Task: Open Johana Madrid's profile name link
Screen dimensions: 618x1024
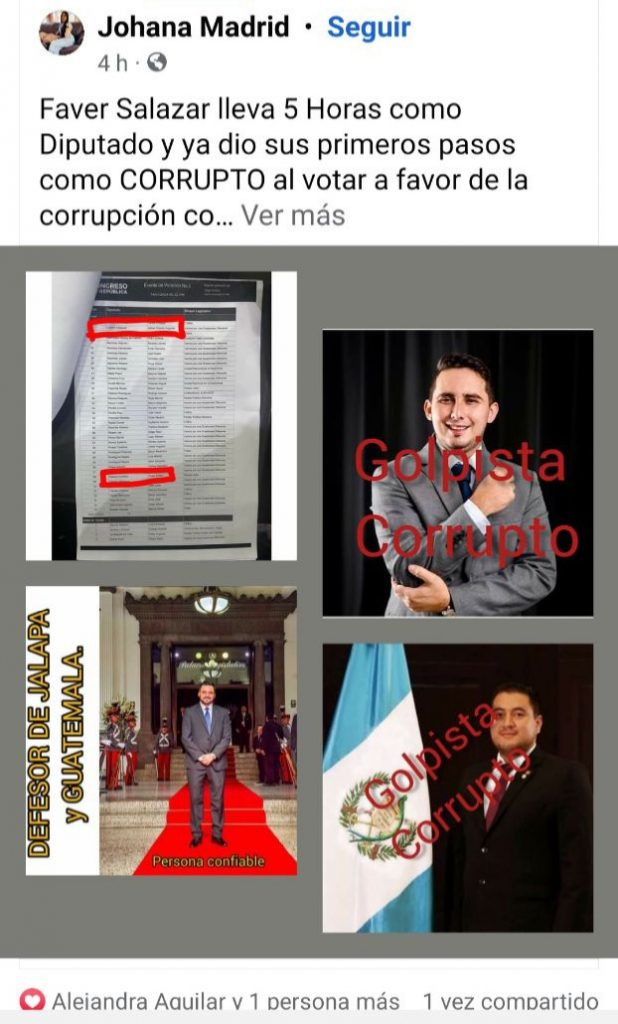Action: tap(193, 27)
